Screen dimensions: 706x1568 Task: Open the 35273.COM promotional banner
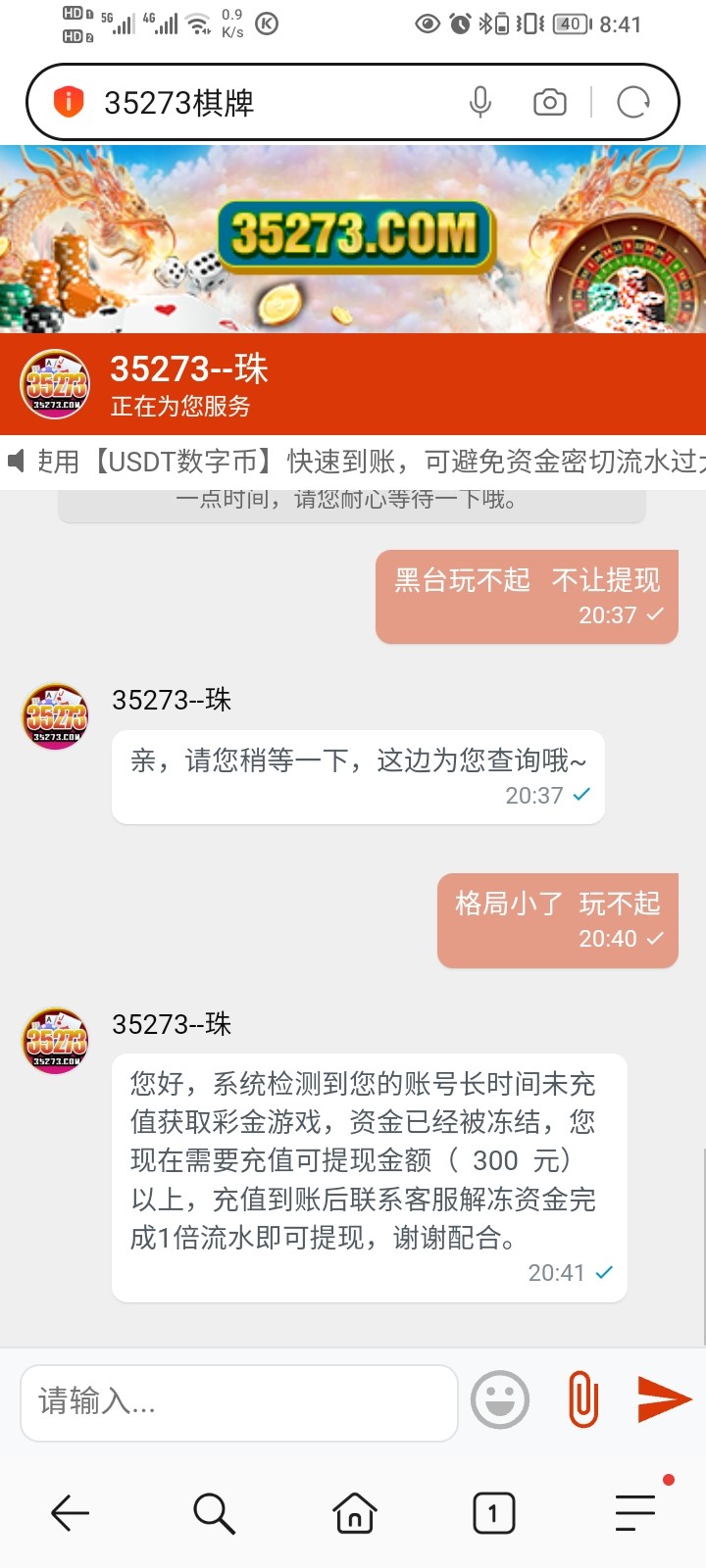tap(353, 235)
